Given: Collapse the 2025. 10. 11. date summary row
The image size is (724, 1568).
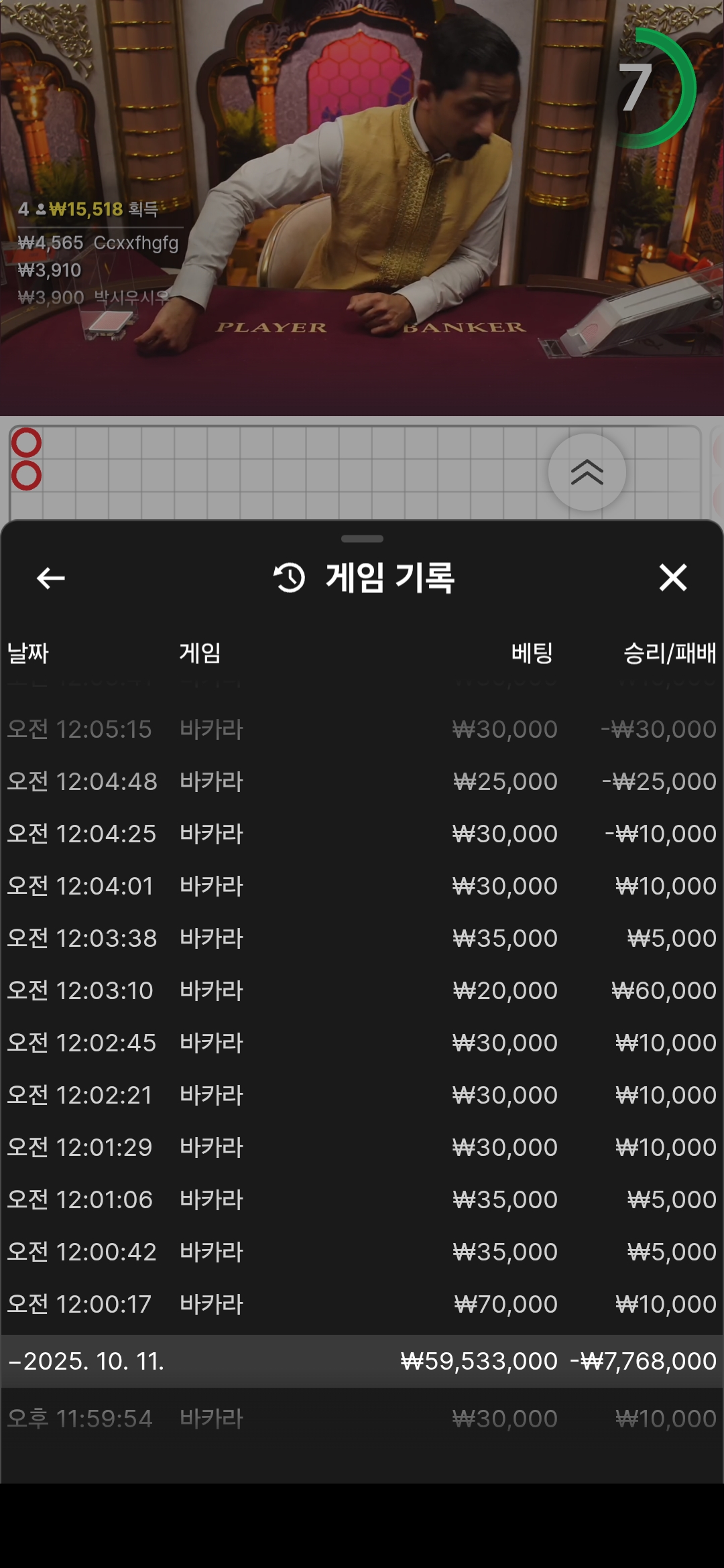Looking at the screenshot, I should 87,1361.
